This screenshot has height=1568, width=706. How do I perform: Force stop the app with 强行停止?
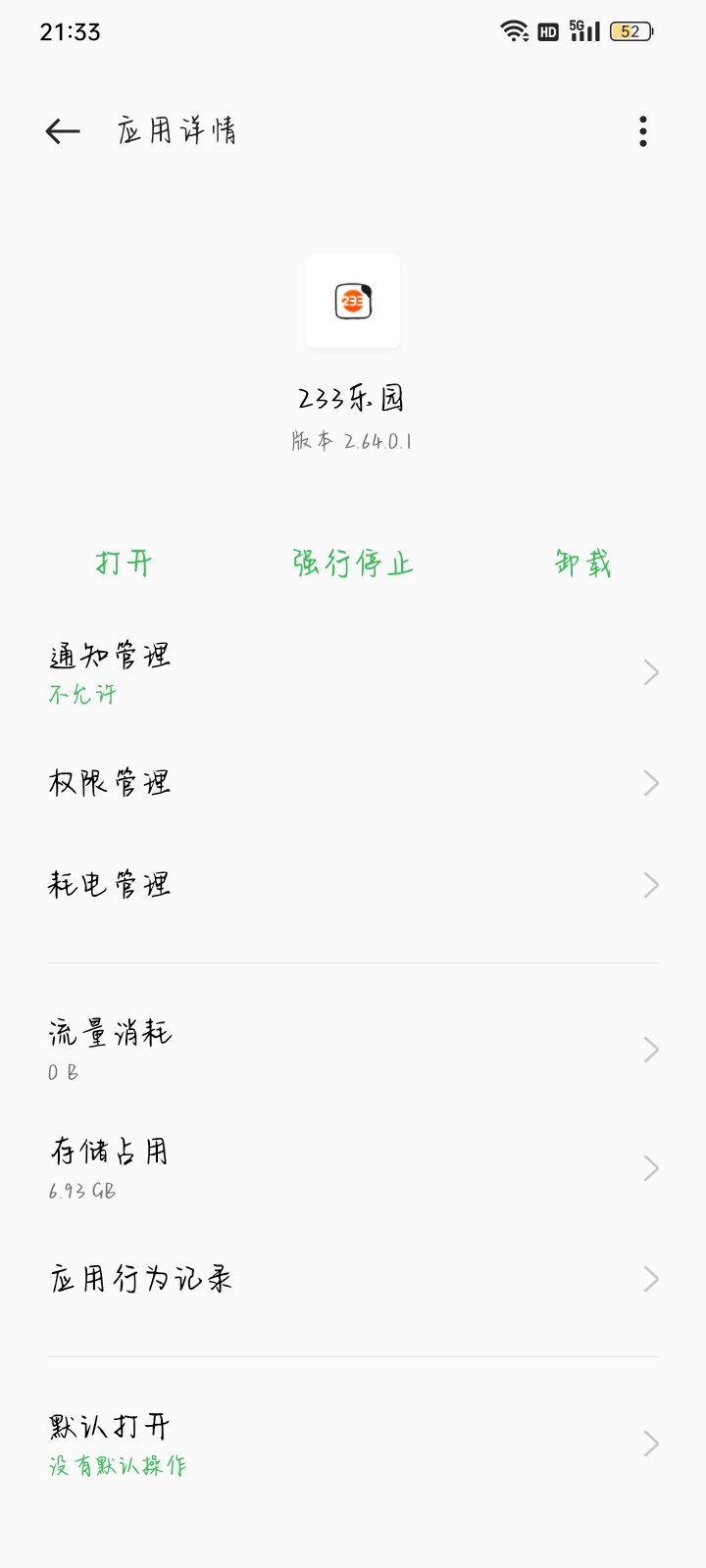coord(353,563)
